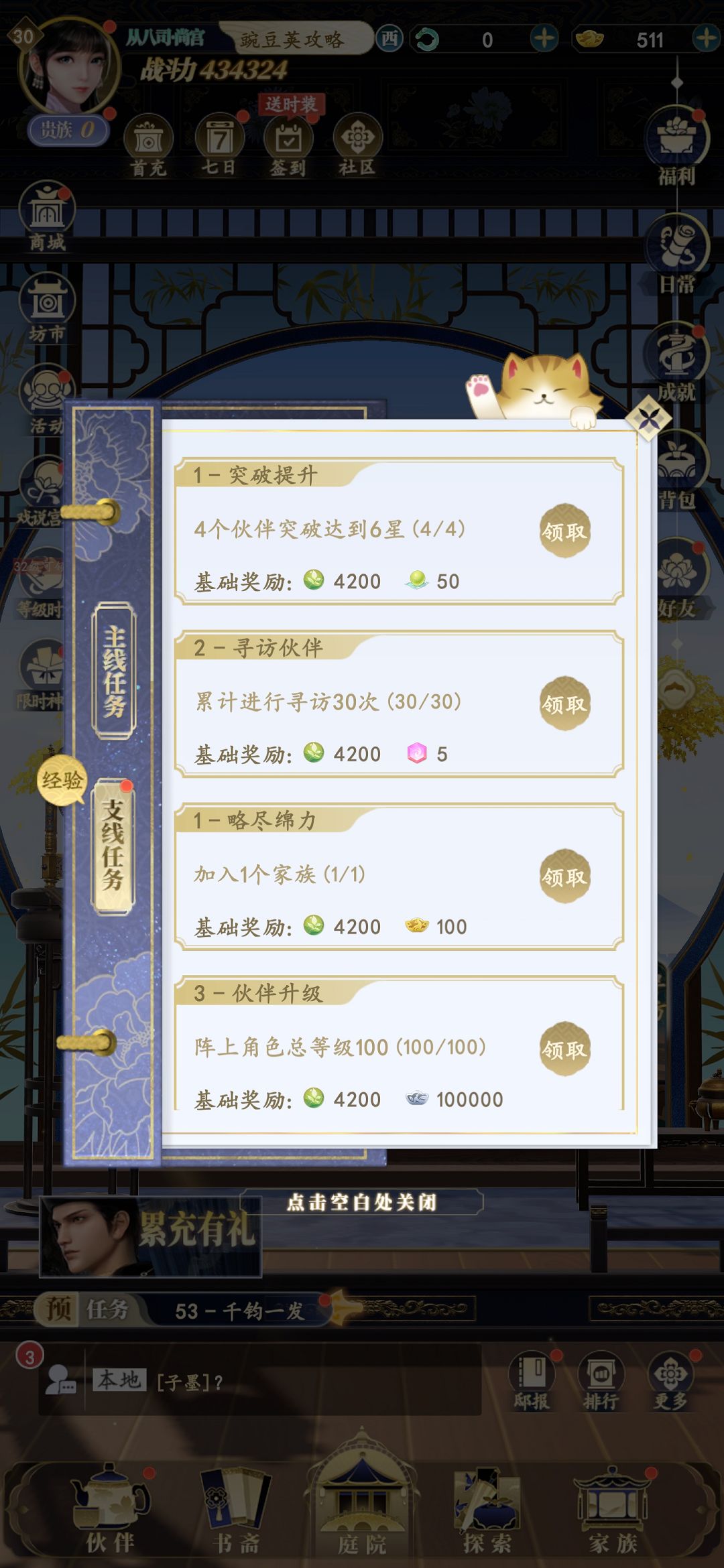The height and width of the screenshot is (1568, 724).
Task: Open 邸报 bulletin
Action: [x=532, y=1380]
